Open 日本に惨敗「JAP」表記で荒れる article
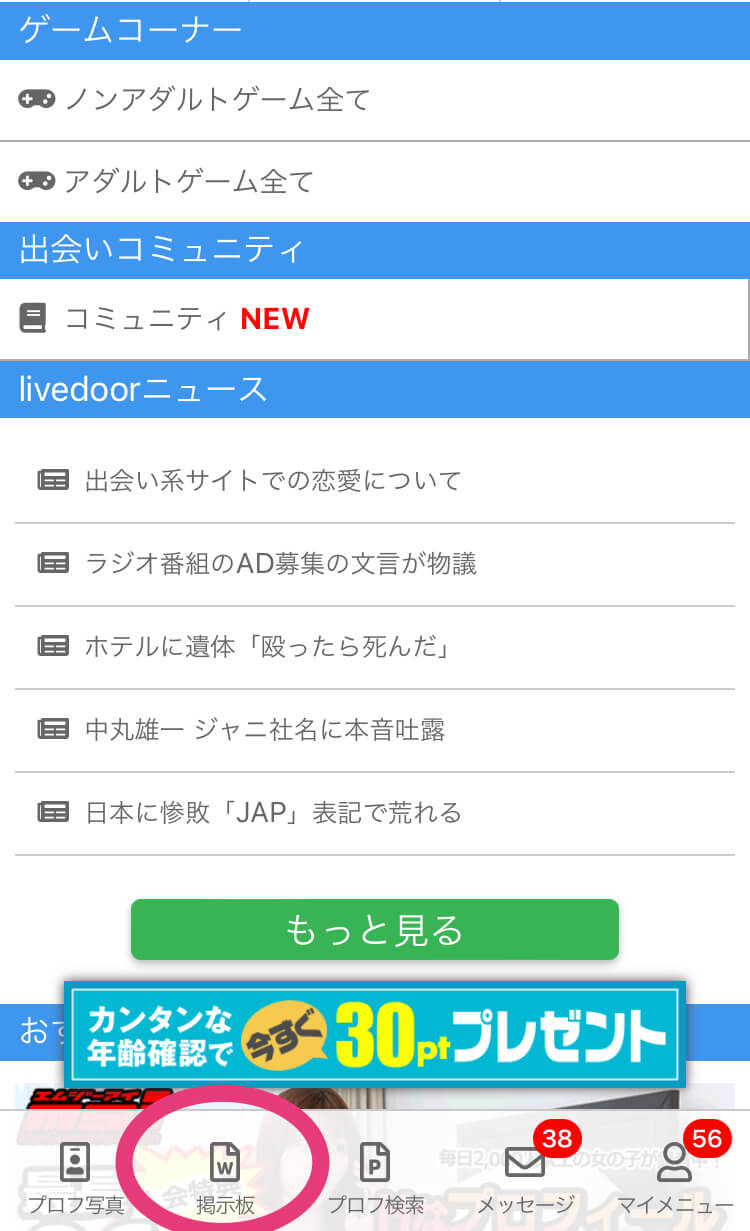 [x=273, y=812]
